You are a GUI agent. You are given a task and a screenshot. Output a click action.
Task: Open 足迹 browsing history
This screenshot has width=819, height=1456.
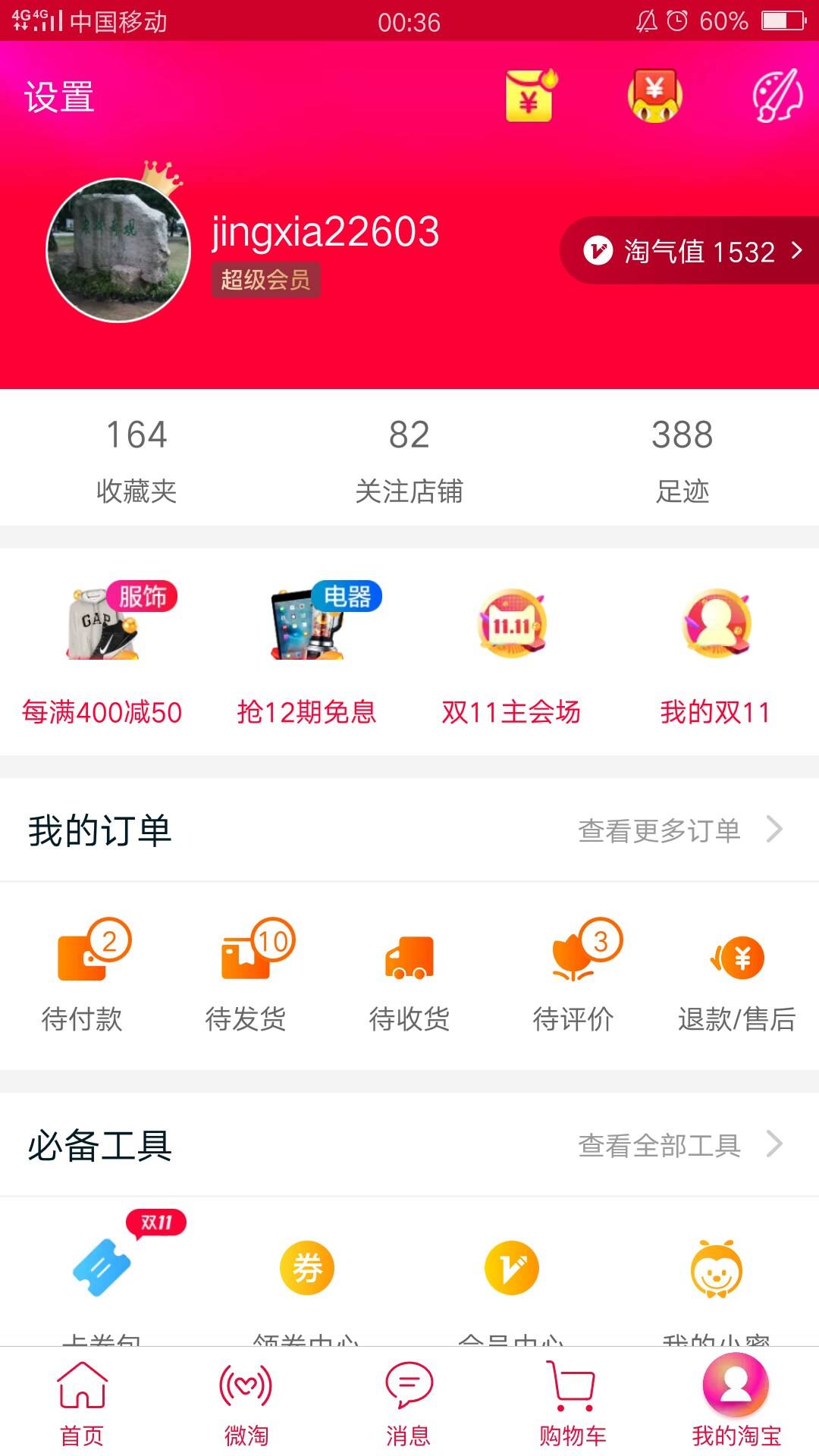(x=682, y=459)
